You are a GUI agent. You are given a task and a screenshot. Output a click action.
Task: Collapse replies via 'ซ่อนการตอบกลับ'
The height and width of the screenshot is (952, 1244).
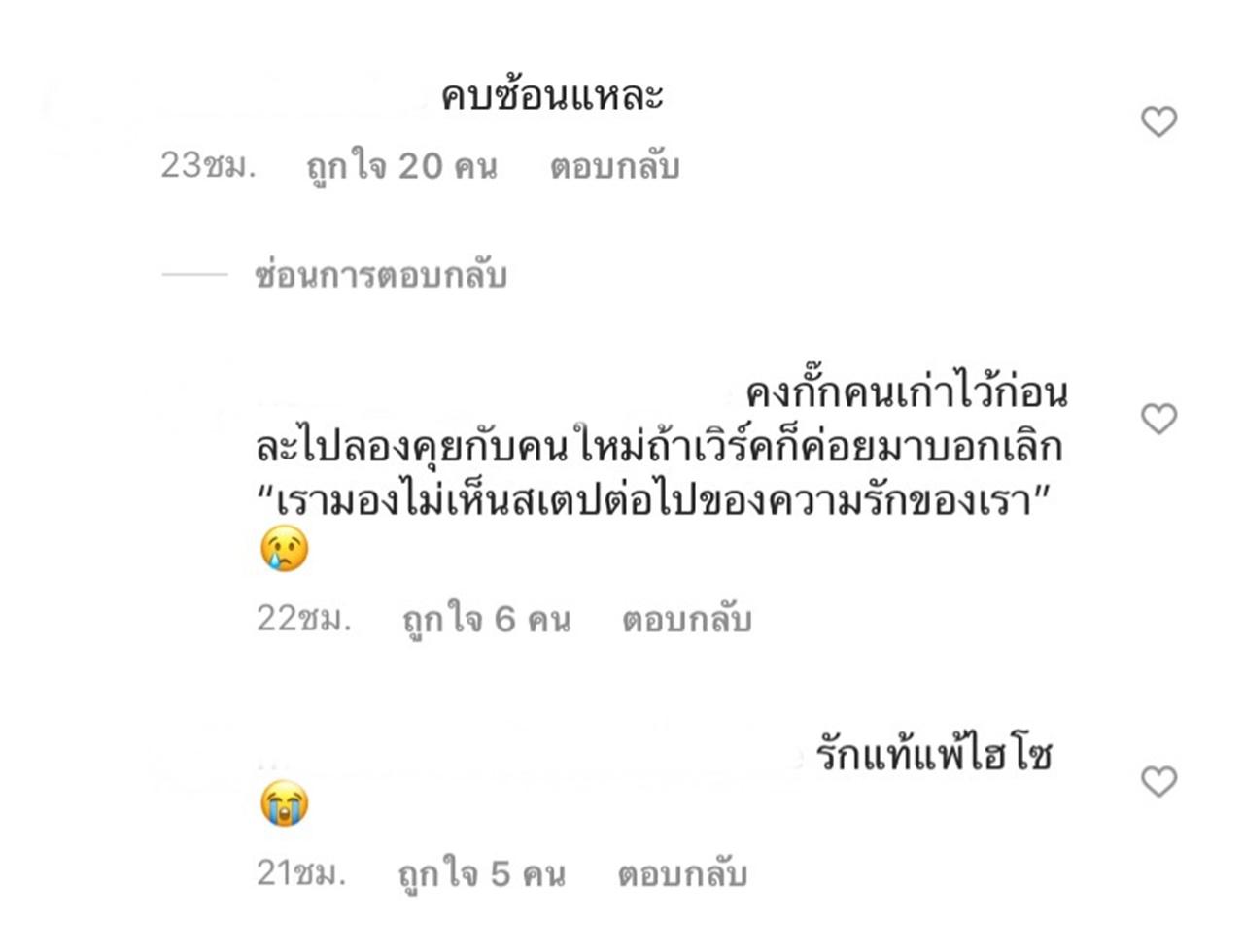pos(380,276)
